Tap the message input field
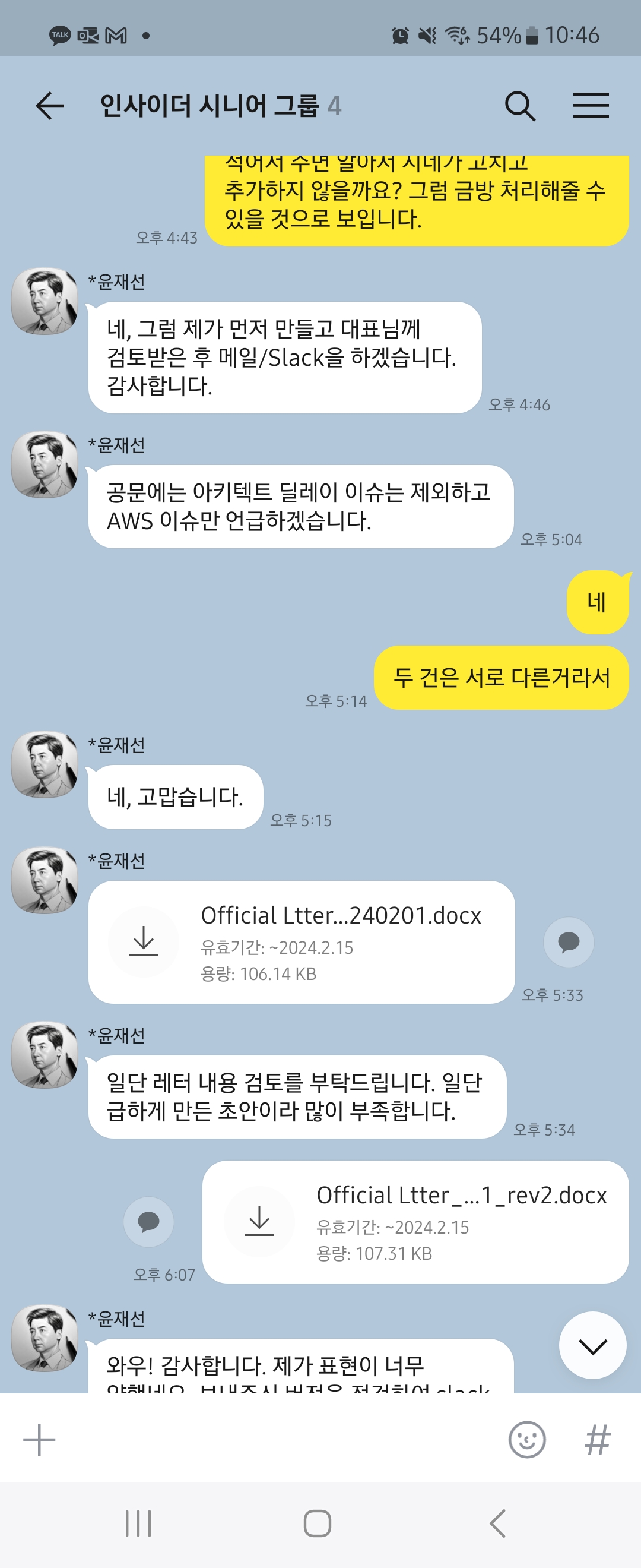 pyautogui.click(x=274, y=1440)
